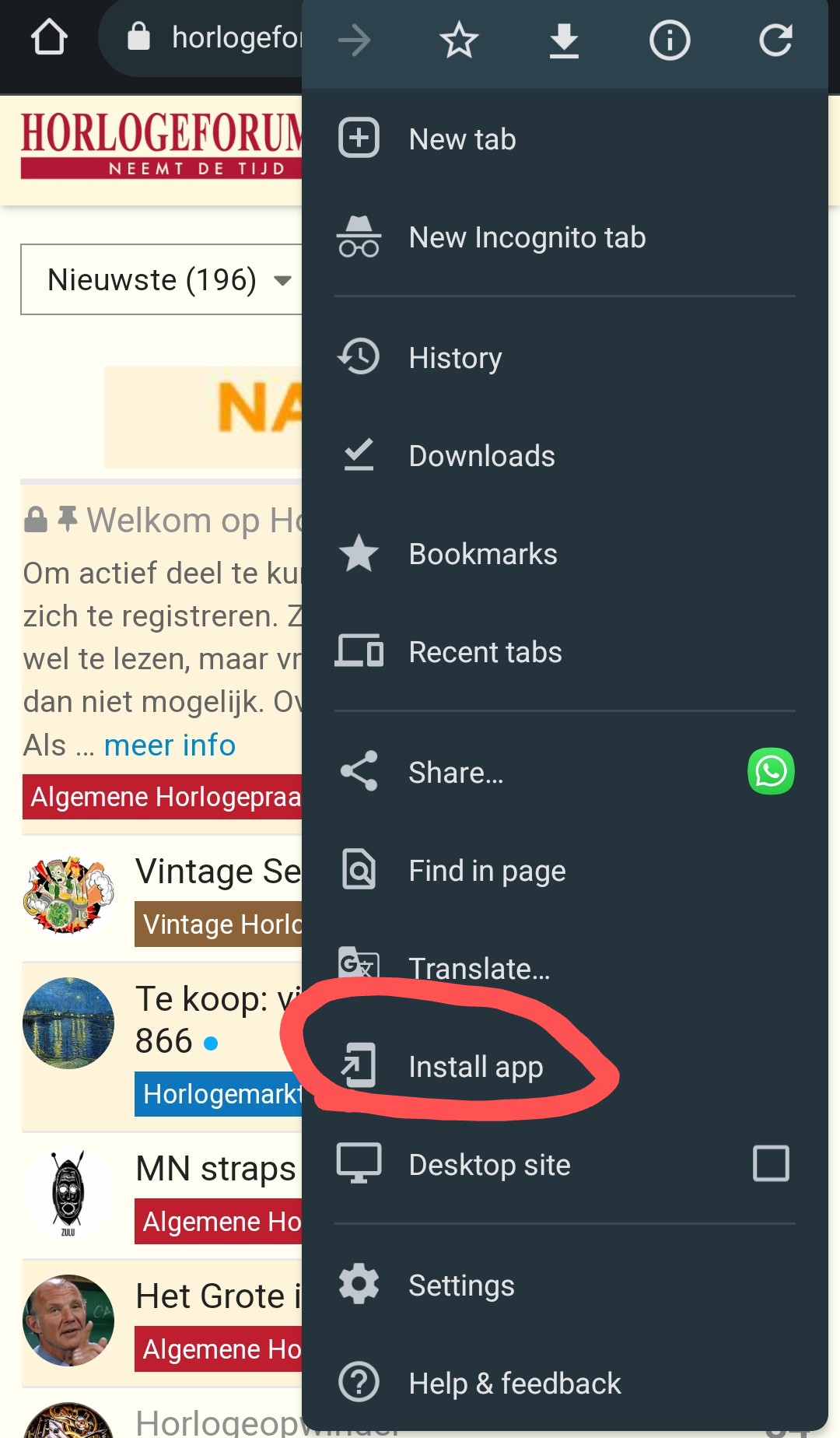The width and height of the screenshot is (840, 1438).
Task: Open a New tab
Action: click(x=565, y=139)
